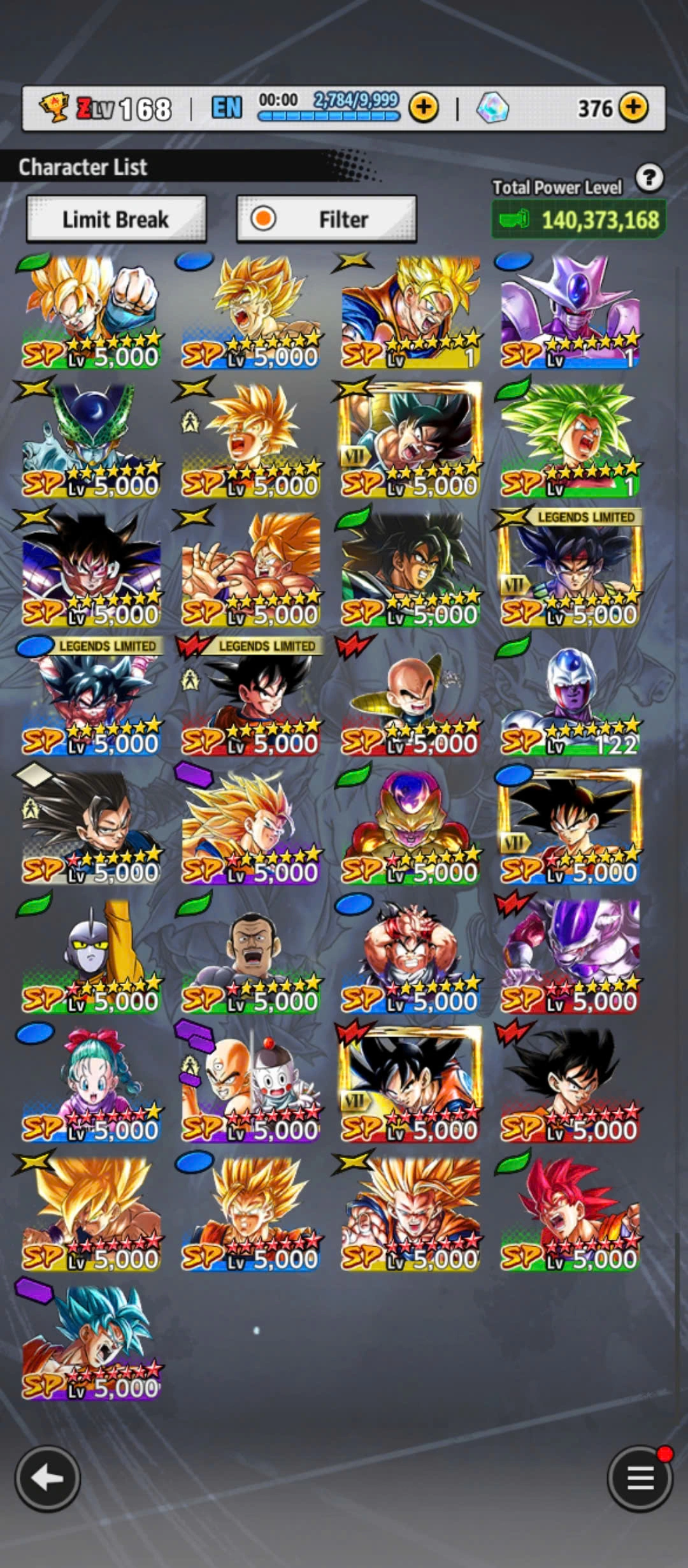This screenshot has height=1568, width=688.
Task: Select the red-haired Super Saiyan God Goku
Action: (570, 1214)
